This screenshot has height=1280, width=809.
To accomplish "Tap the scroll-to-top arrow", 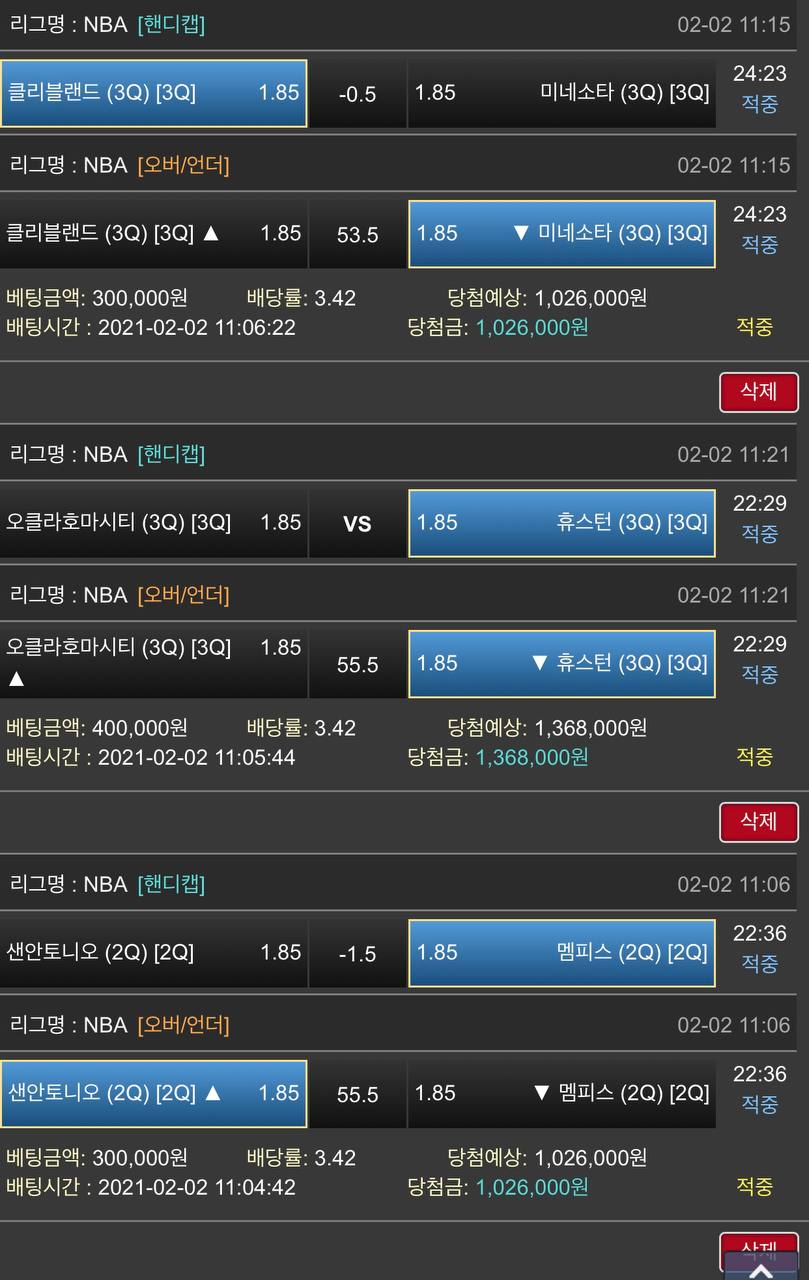I will tap(762, 1270).
